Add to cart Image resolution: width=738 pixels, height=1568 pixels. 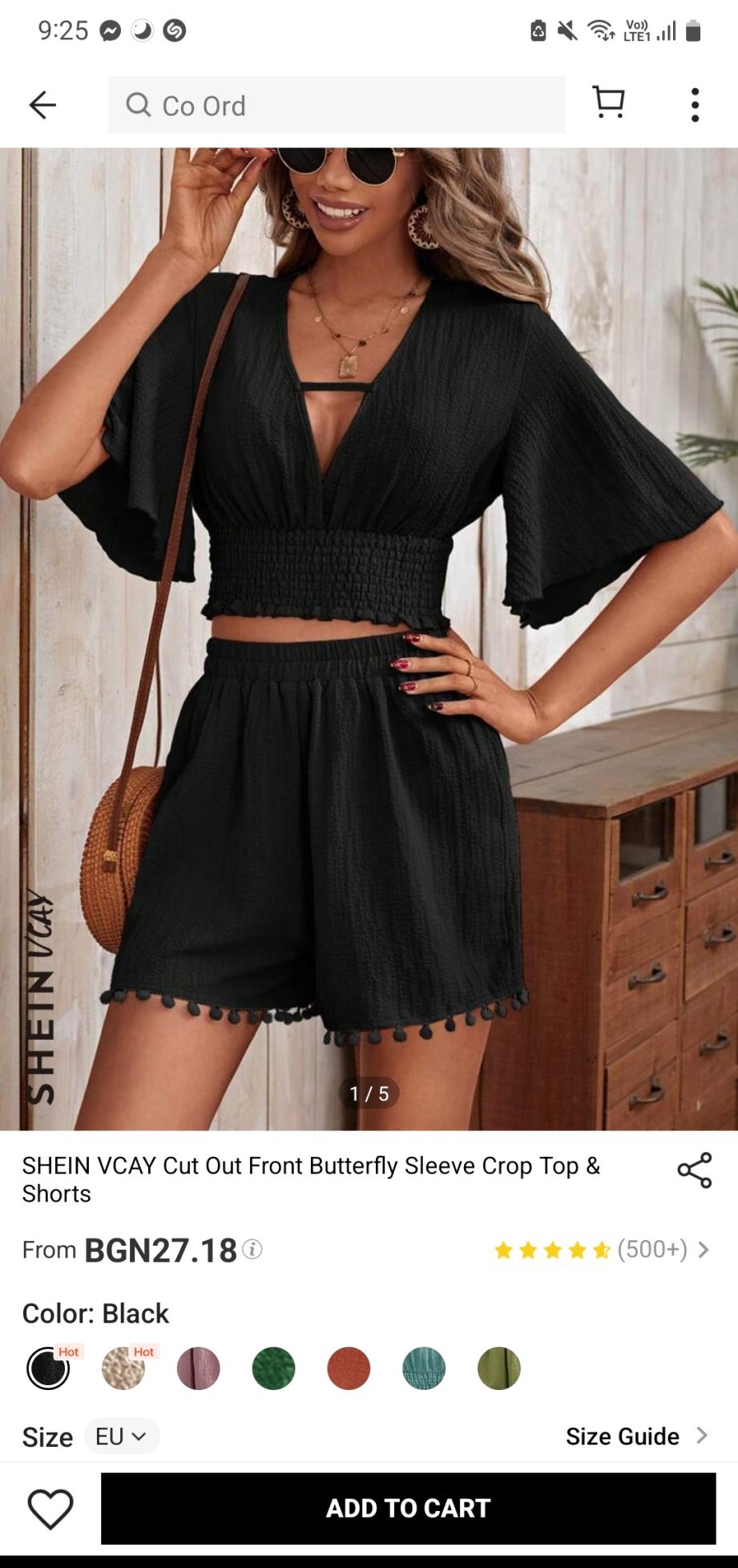pos(408,1509)
